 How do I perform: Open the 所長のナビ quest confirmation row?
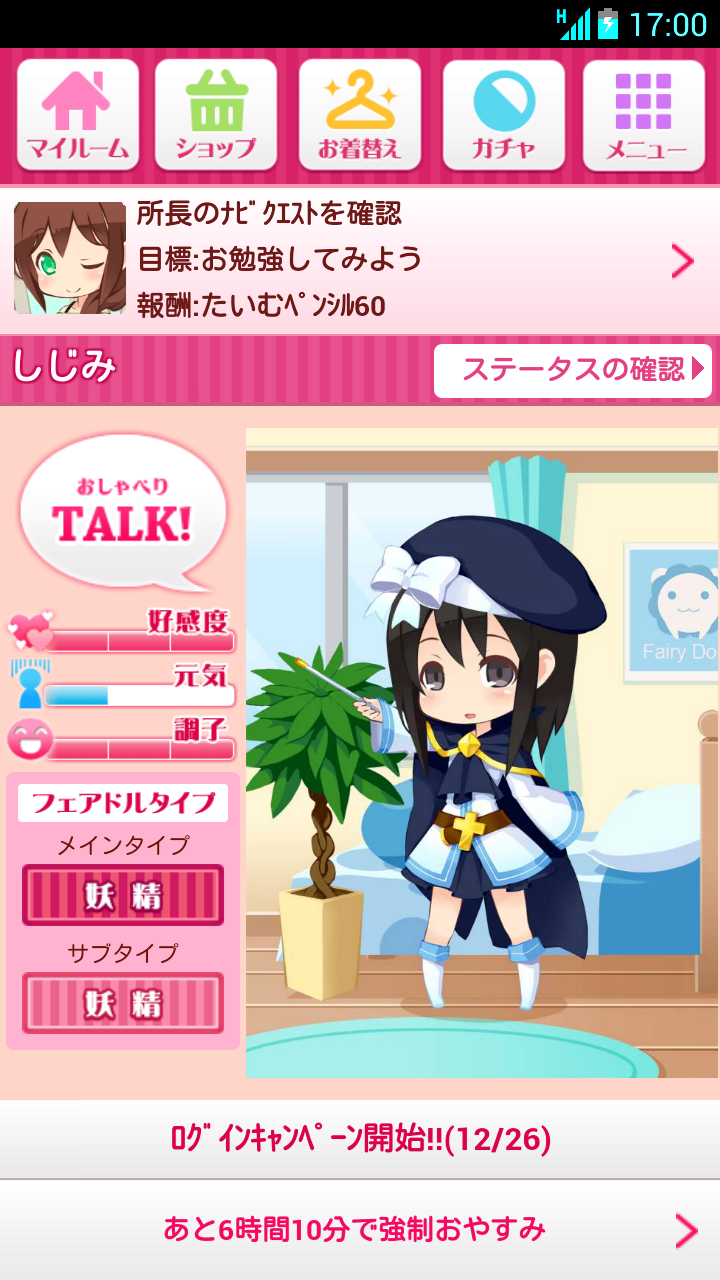tap(360, 261)
